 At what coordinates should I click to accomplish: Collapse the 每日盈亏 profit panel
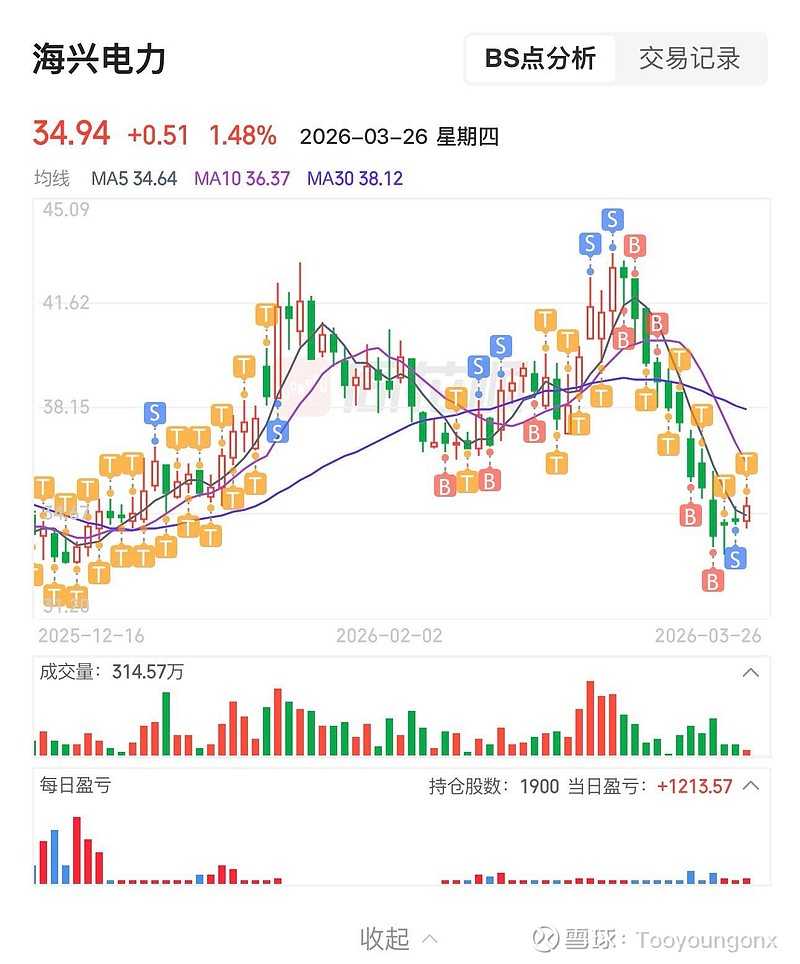[750, 787]
